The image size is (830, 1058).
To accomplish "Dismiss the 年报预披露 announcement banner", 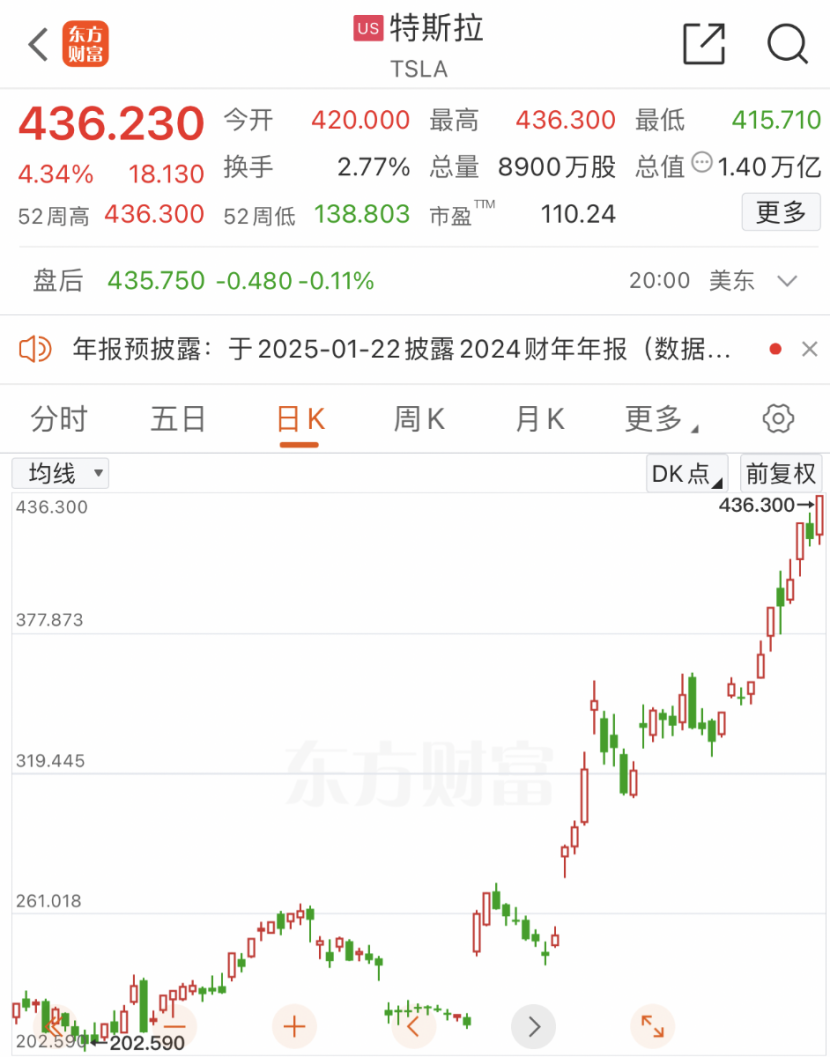I will coord(810,349).
